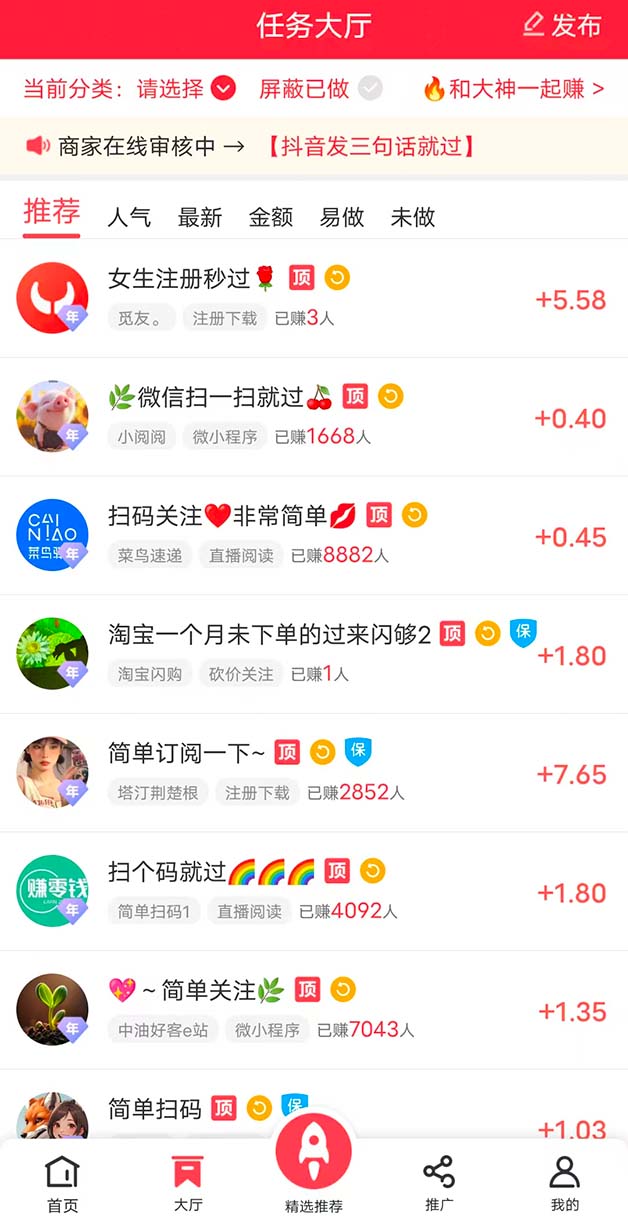Screen dimensions: 628x1219
Task: Toggle the 屏蔽已做 checkbox
Action: [x=370, y=89]
